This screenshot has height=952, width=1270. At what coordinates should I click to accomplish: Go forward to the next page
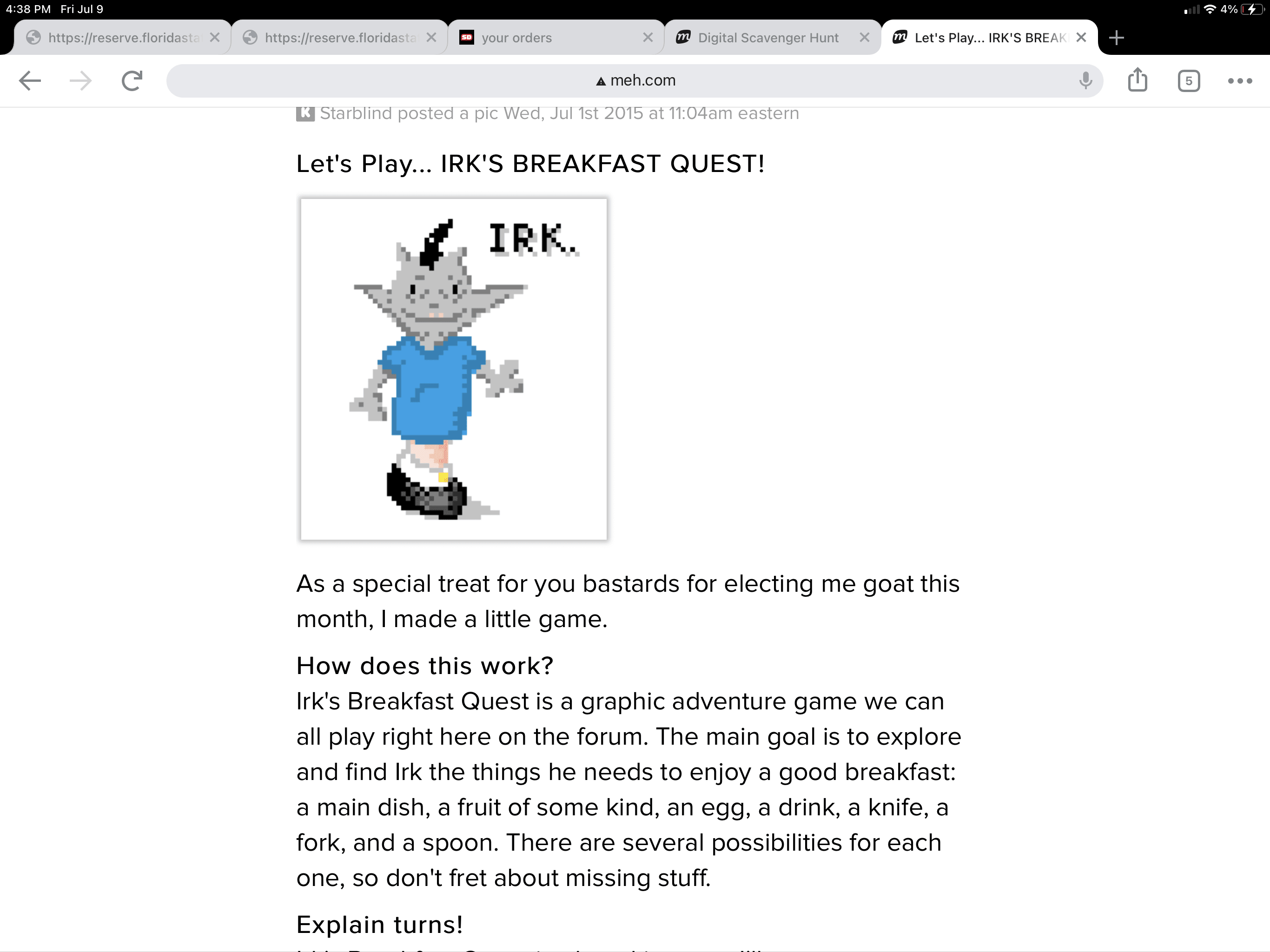click(x=80, y=81)
